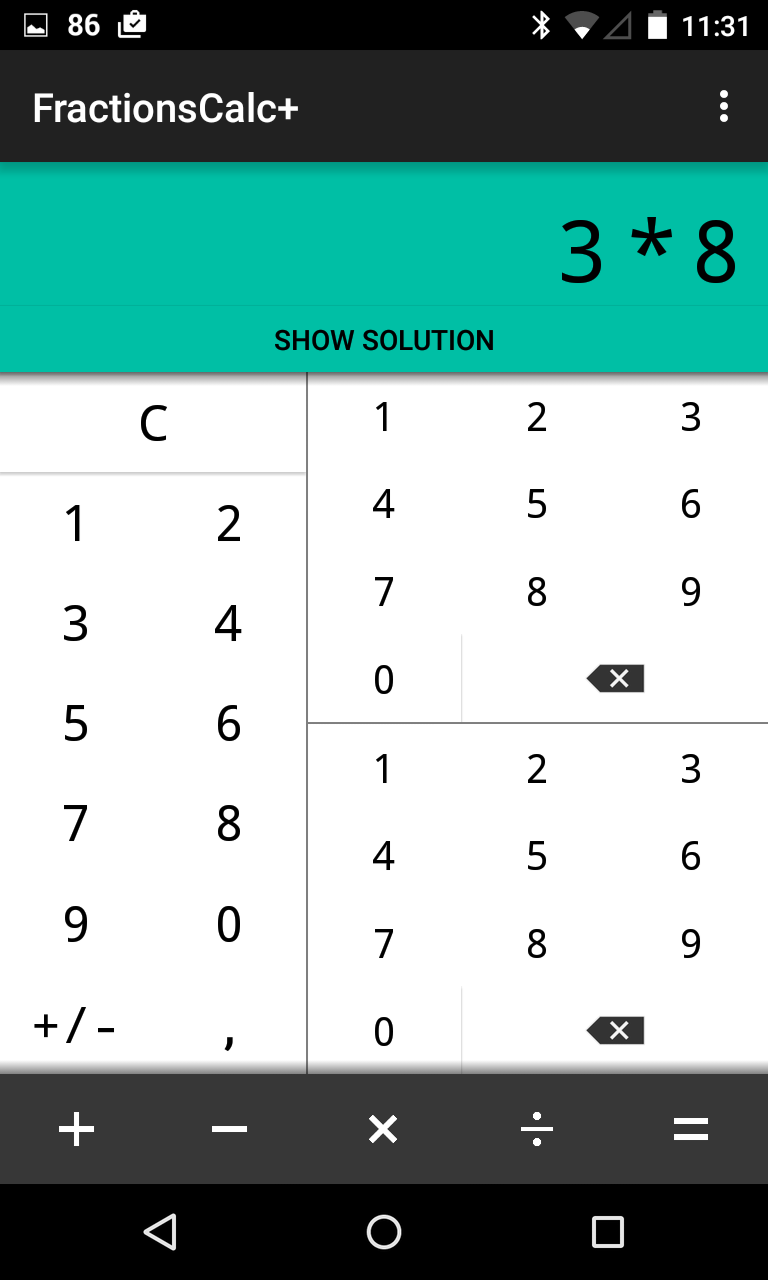Click the division operator icon
The width and height of the screenshot is (768, 1280).
click(537, 1128)
